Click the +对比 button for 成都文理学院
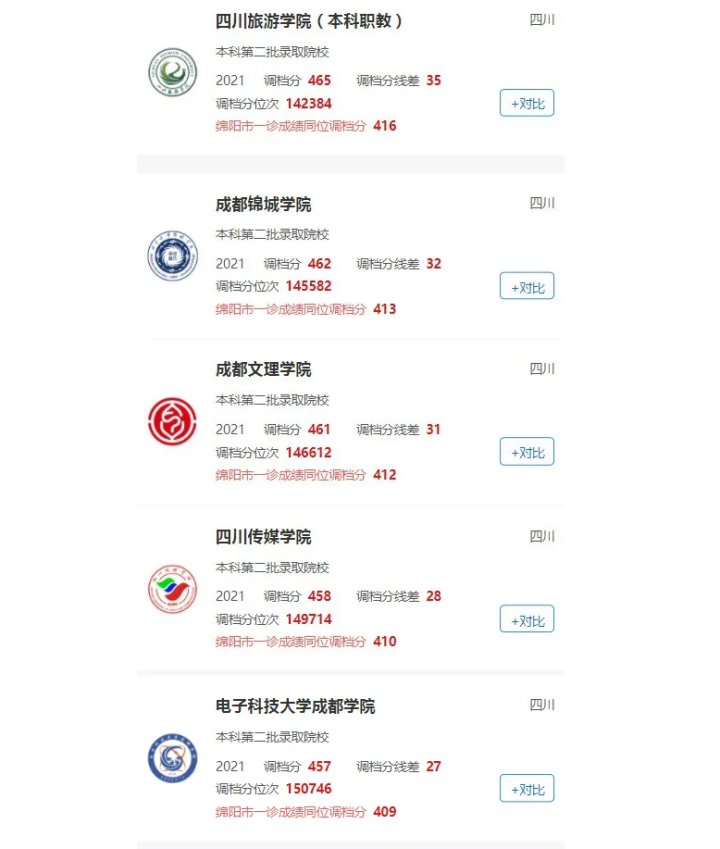The height and width of the screenshot is (849, 720). coord(527,451)
